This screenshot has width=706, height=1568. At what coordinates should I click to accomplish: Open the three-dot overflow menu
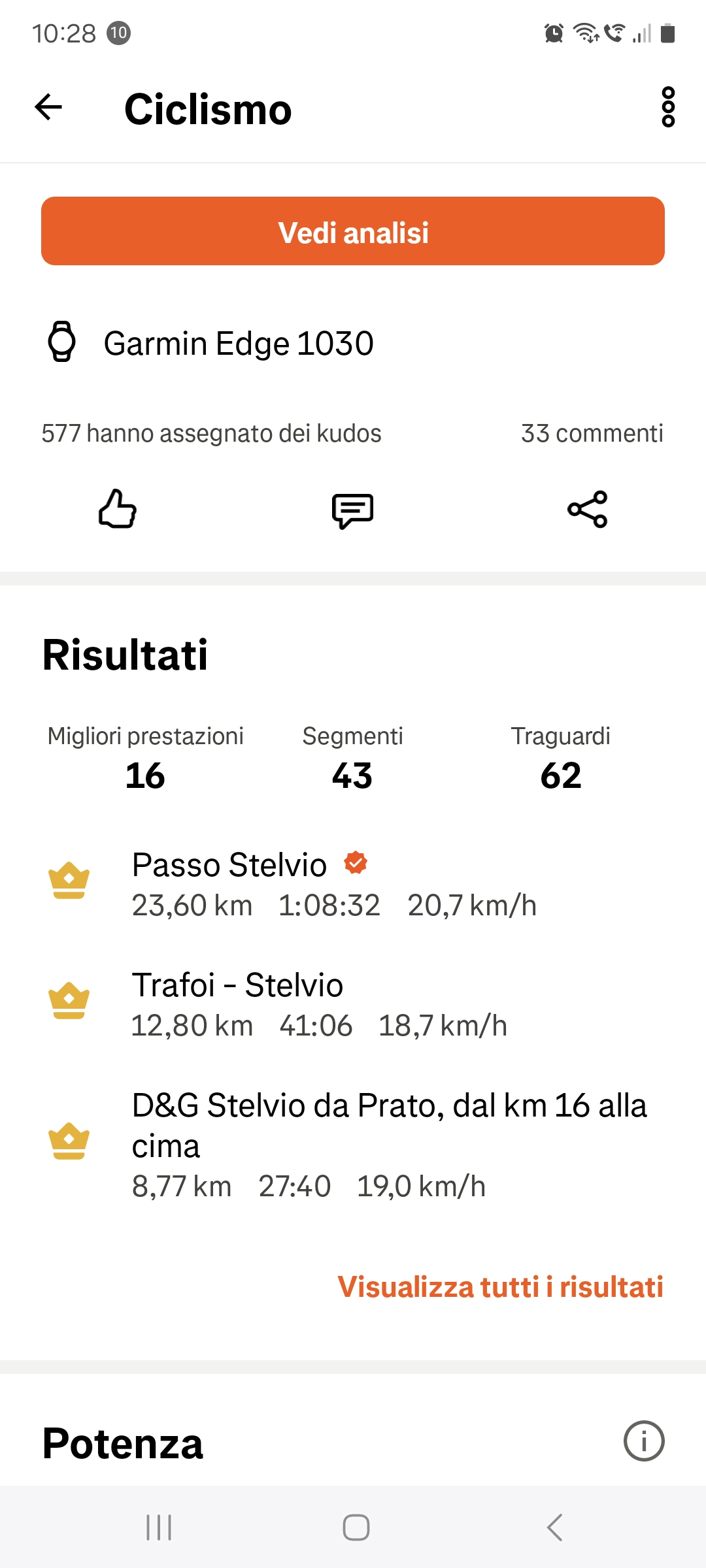[667, 107]
